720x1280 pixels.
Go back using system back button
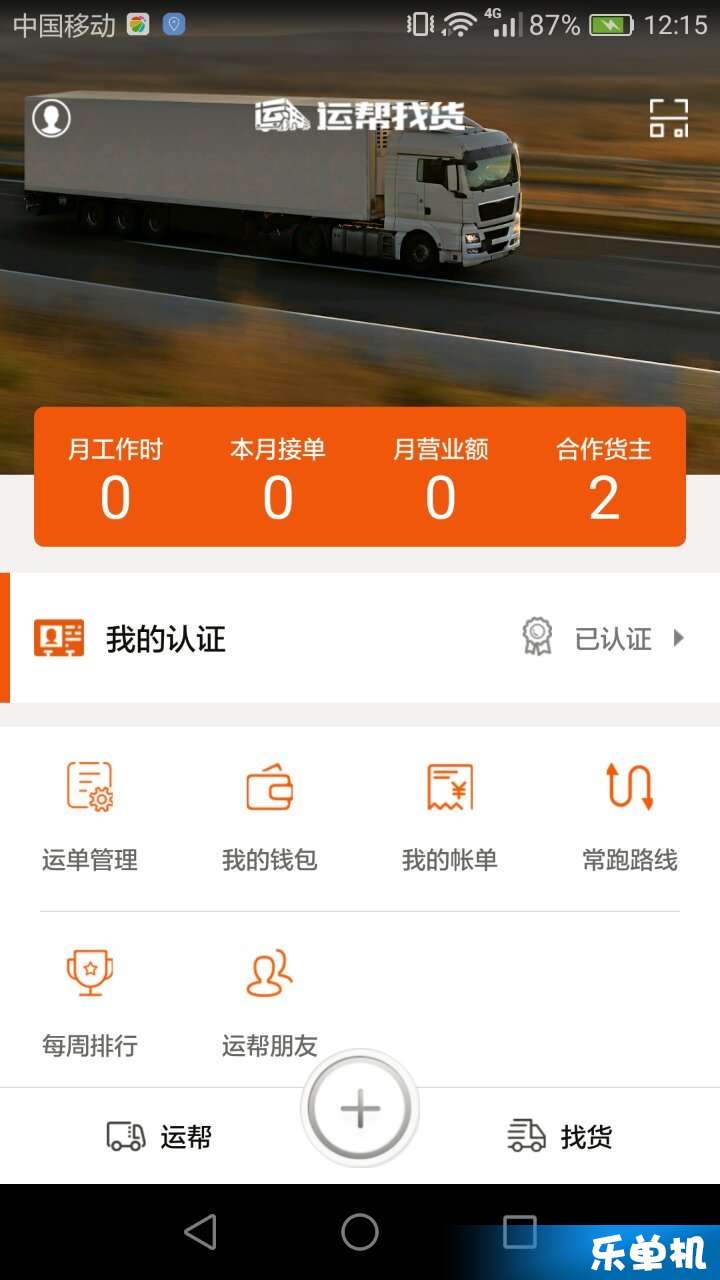pyautogui.click(x=200, y=1232)
